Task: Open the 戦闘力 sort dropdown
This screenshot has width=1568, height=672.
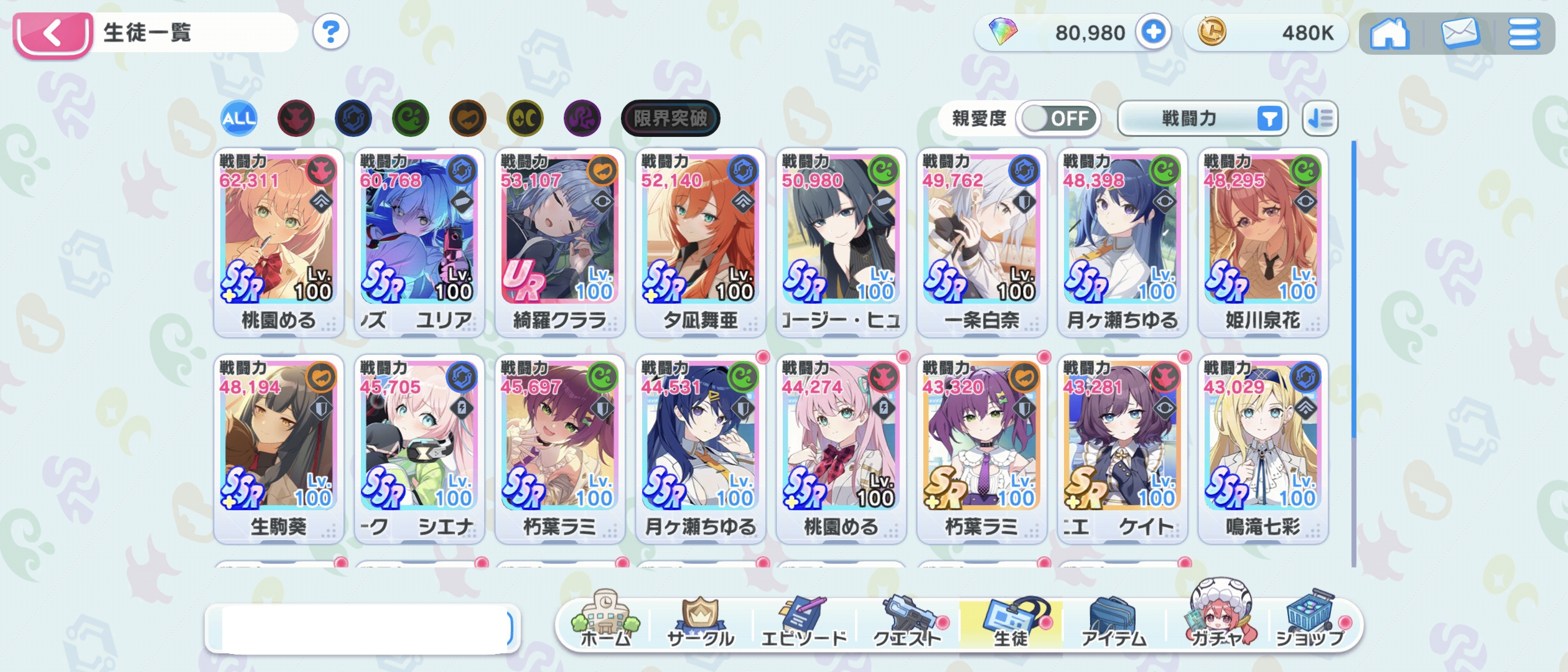Action: [x=1202, y=118]
